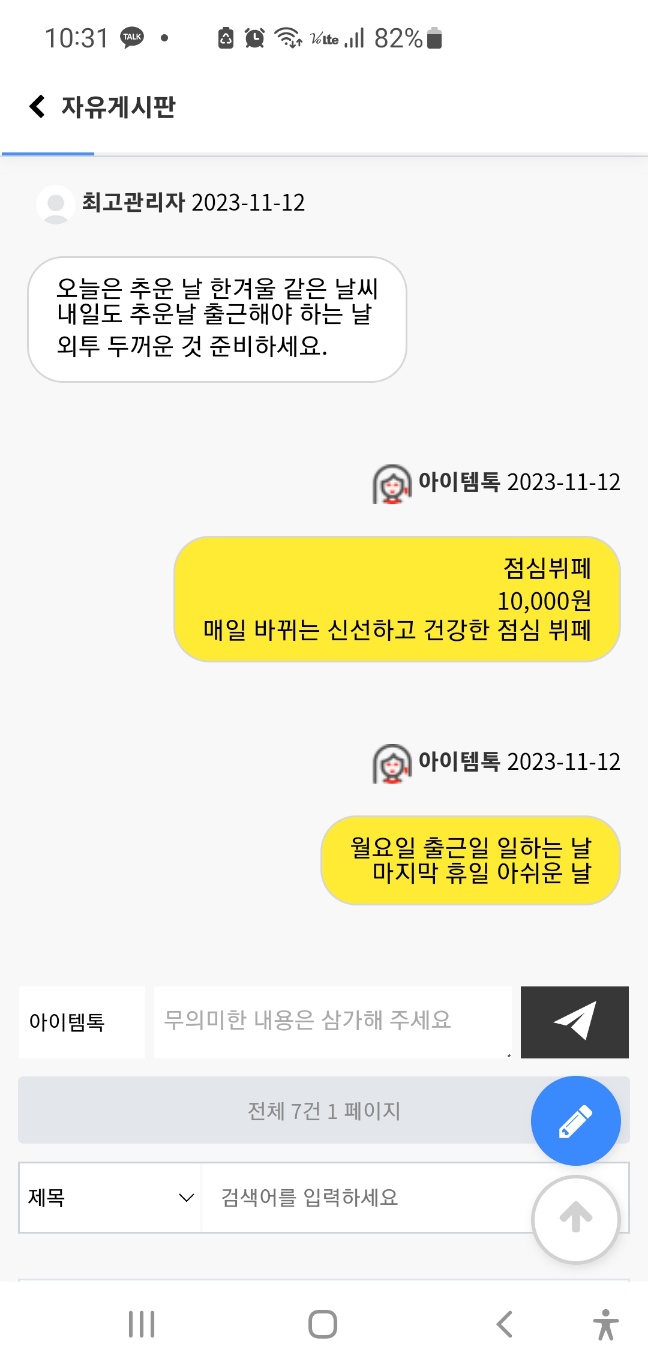Open the pencil write-post button
648x1368 pixels.
coord(575,1121)
